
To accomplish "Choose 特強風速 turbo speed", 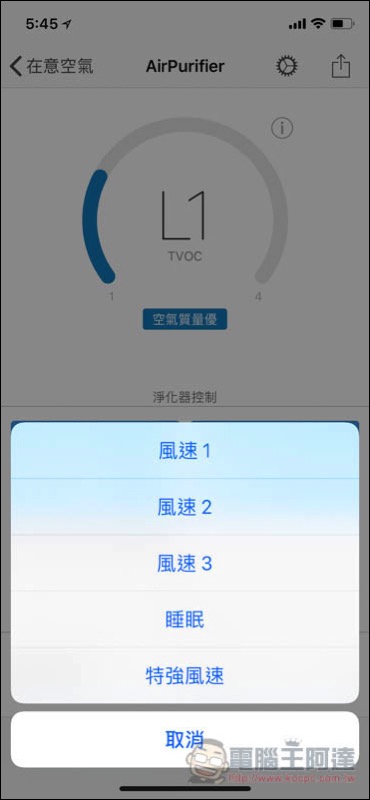I will point(185,676).
